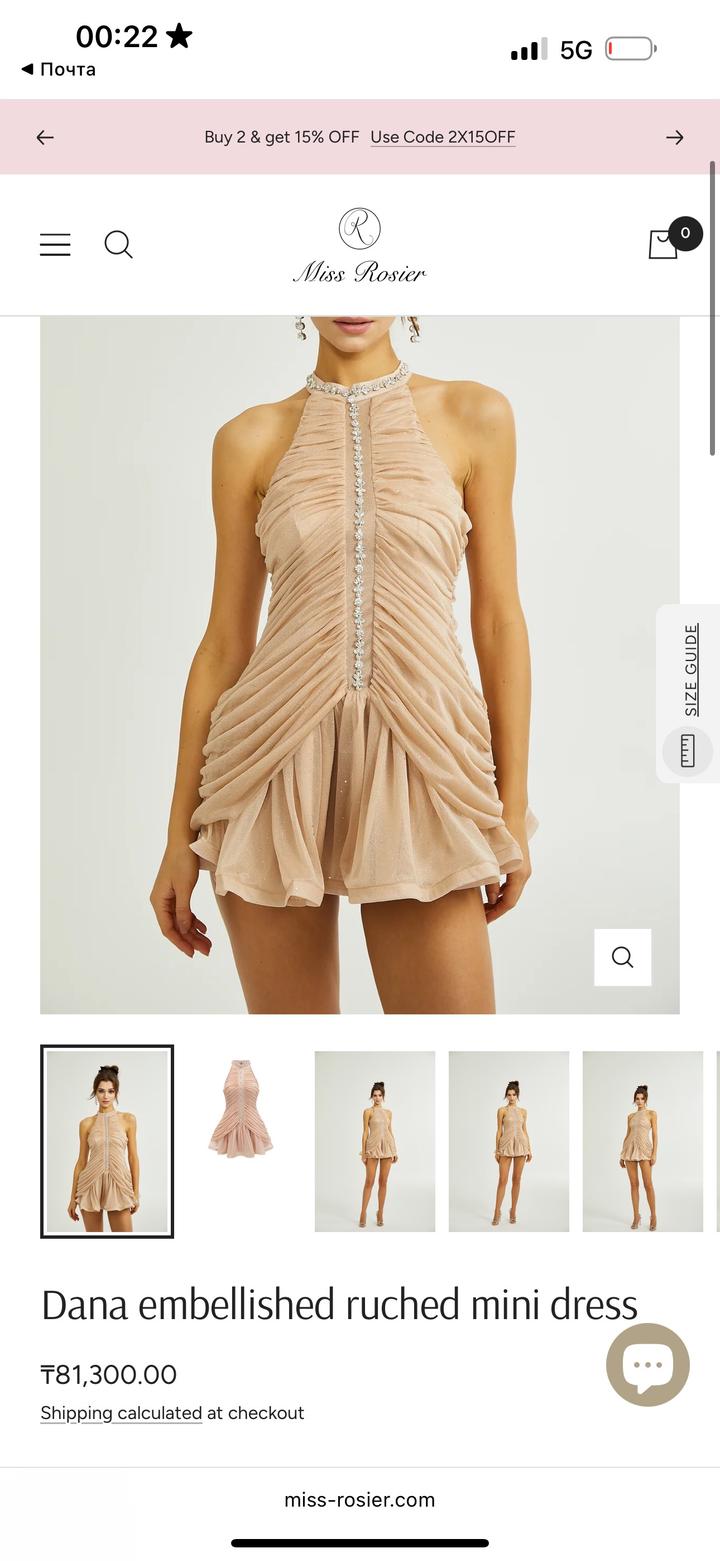This screenshot has width=720, height=1561.
Task: Open the Shipping calculated link
Action: tap(121, 1413)
